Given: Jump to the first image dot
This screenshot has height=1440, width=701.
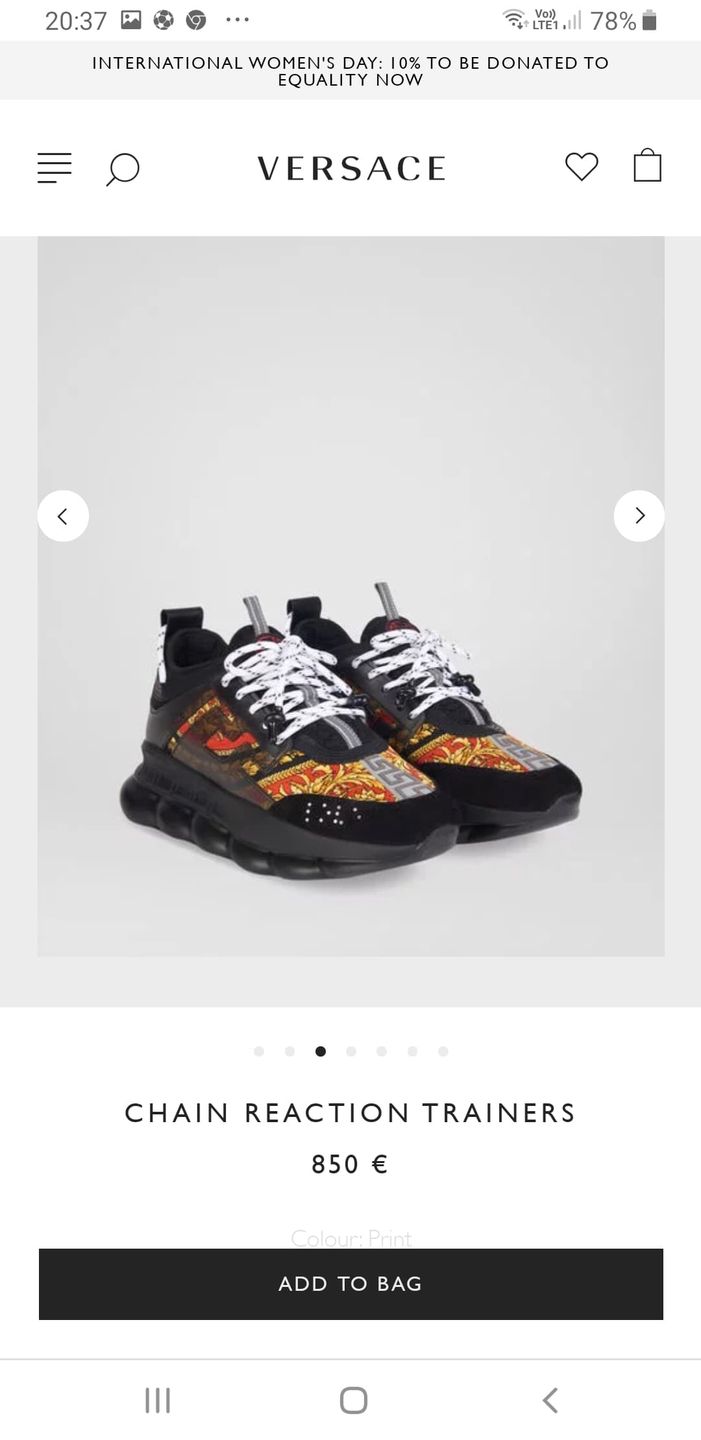Looking at the screenshot, I should [259, 1051].
